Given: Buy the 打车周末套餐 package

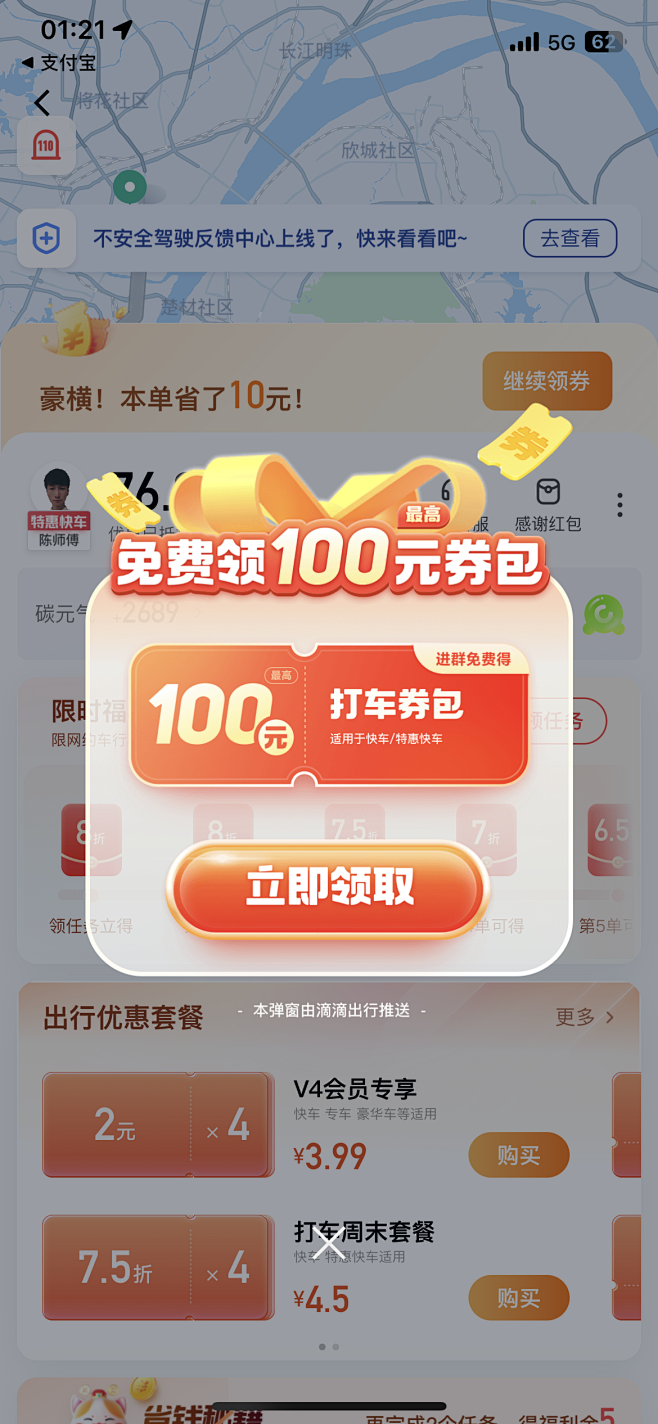Looking at the screenshot, I should tap(519, 1298).
